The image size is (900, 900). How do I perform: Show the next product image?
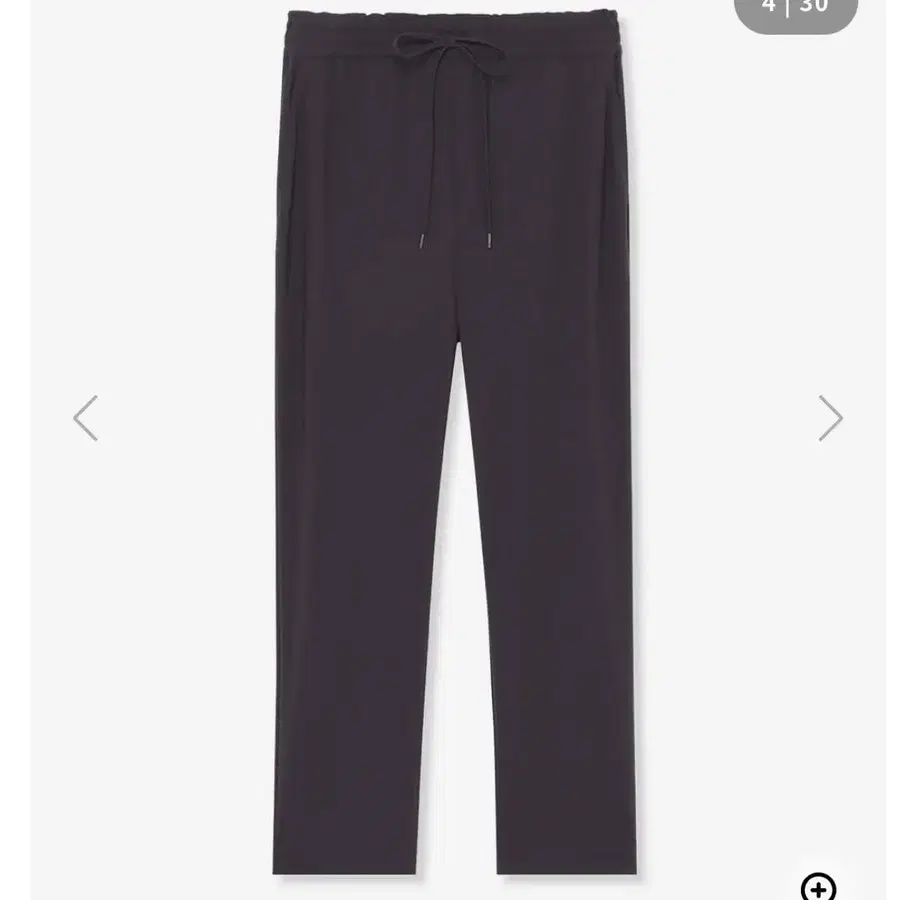click(830, 418)
